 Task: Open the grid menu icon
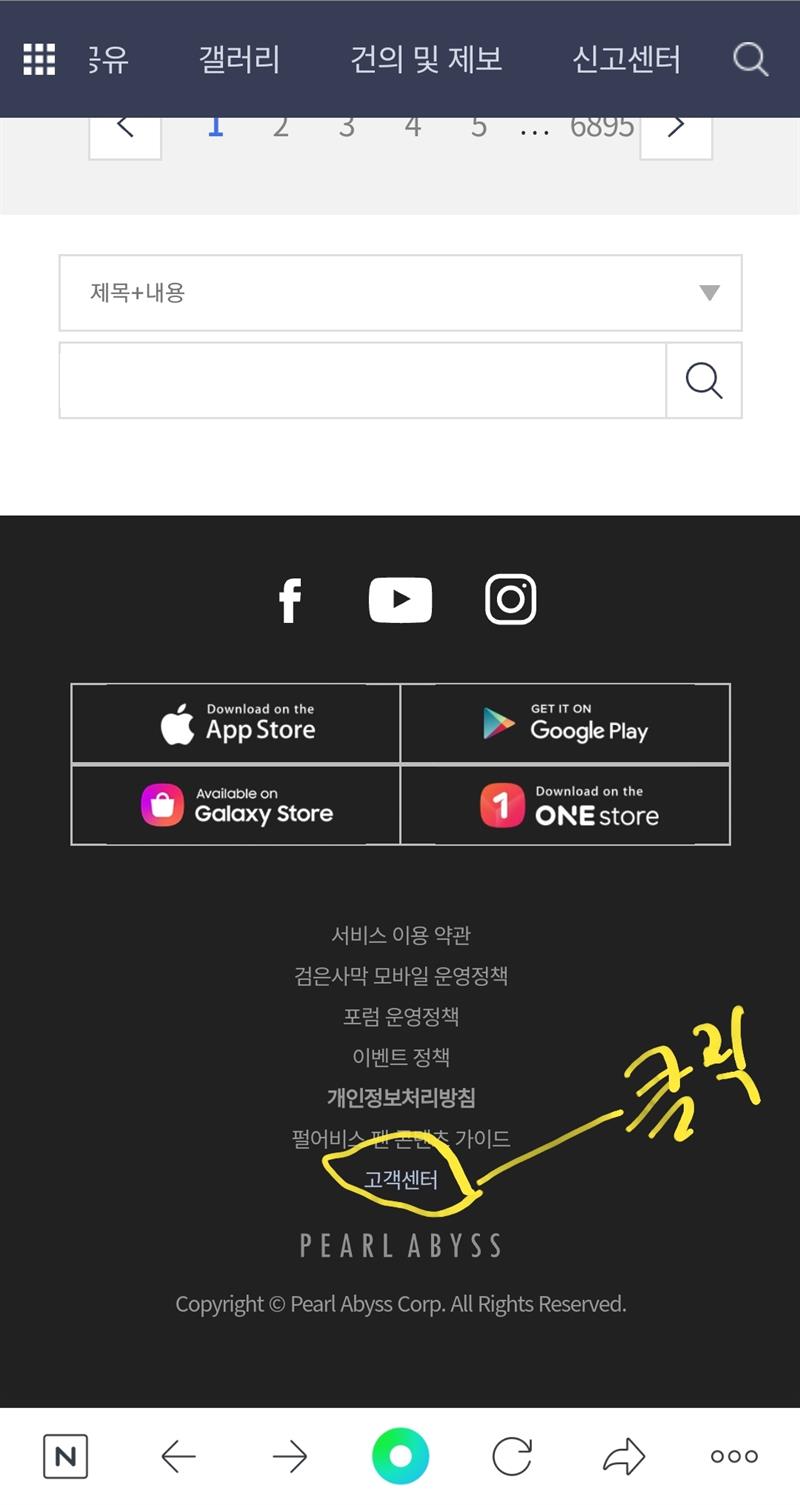click(x=39, y=59)
